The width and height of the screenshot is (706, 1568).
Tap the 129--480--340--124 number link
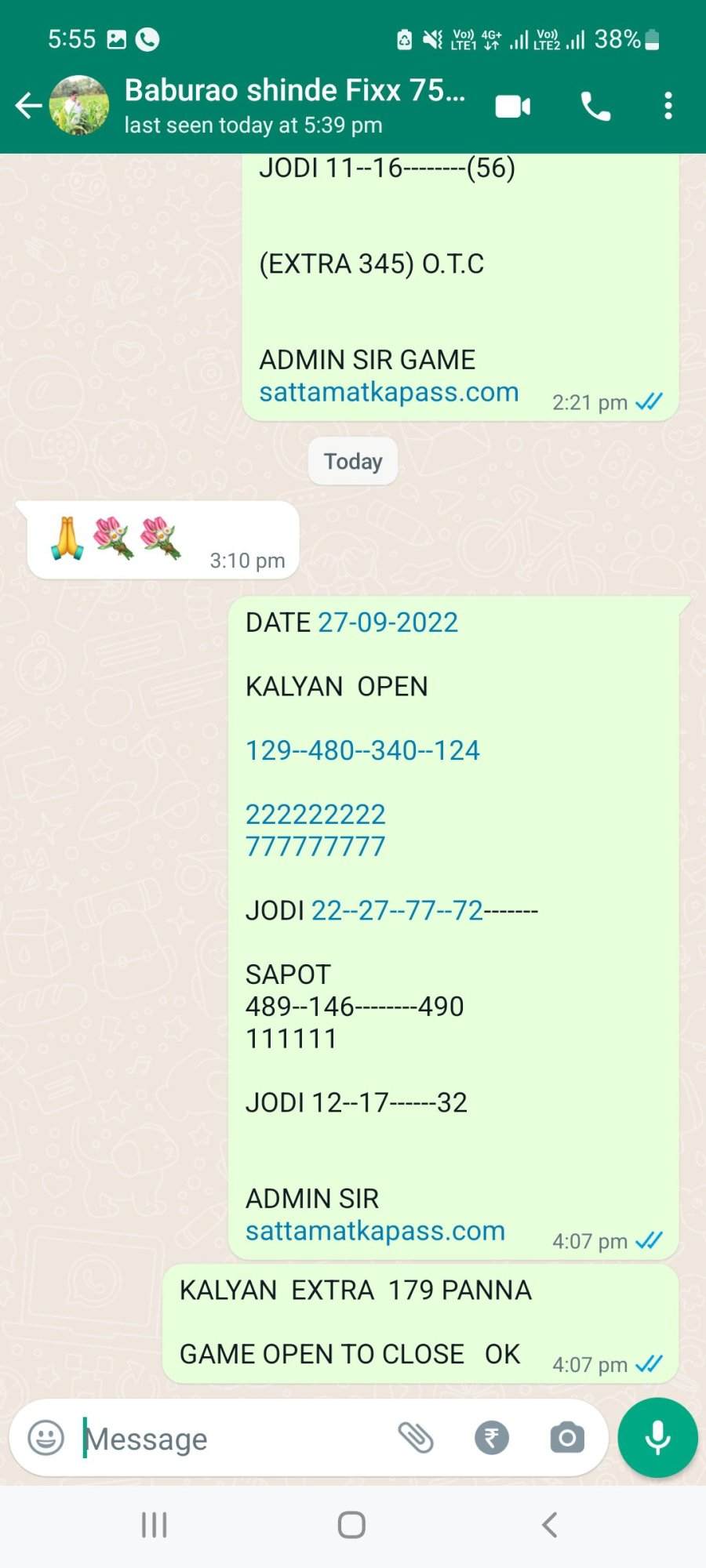coord(362,750)
